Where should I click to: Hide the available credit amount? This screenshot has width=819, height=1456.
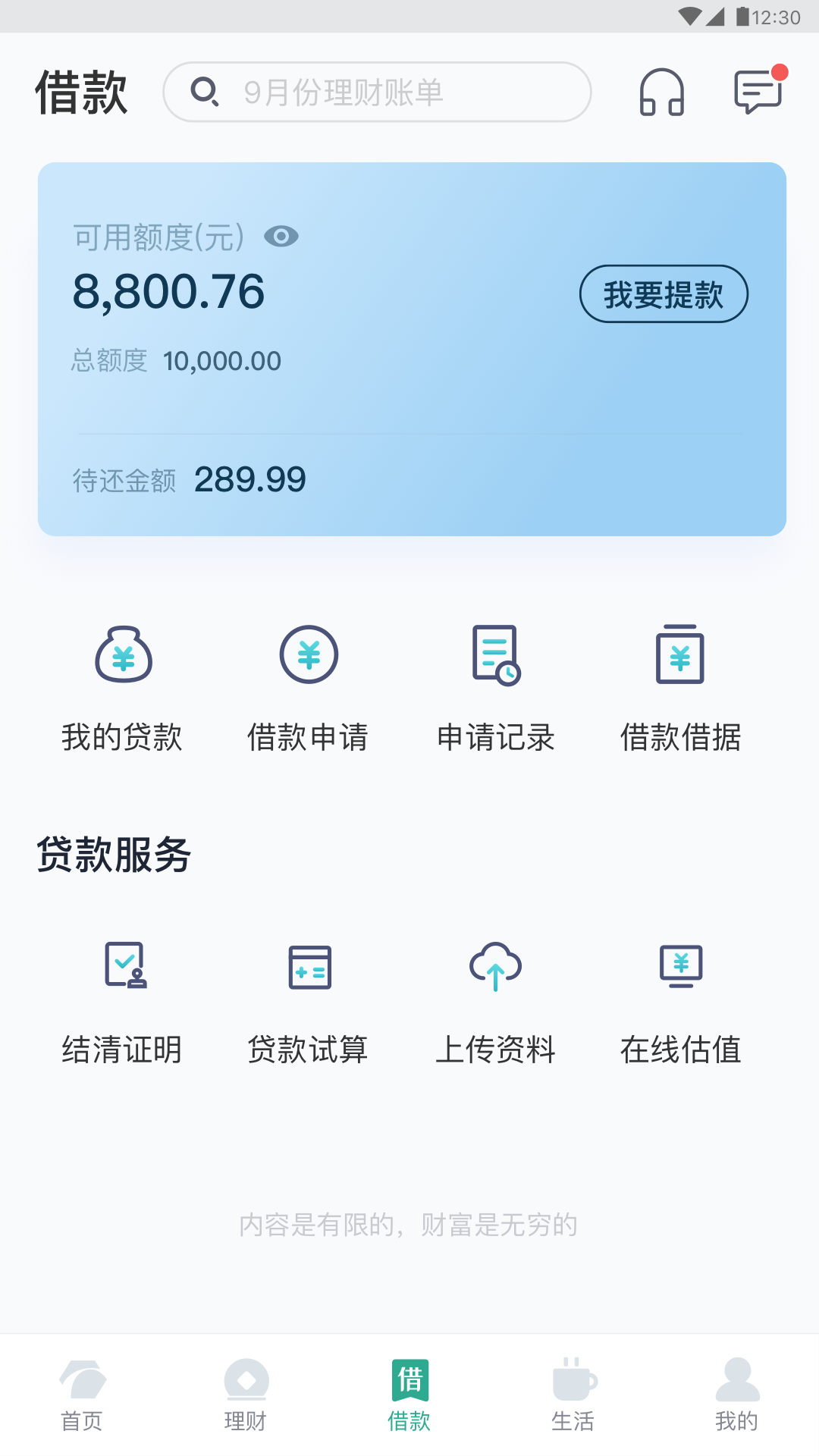(x=281, y=237)
